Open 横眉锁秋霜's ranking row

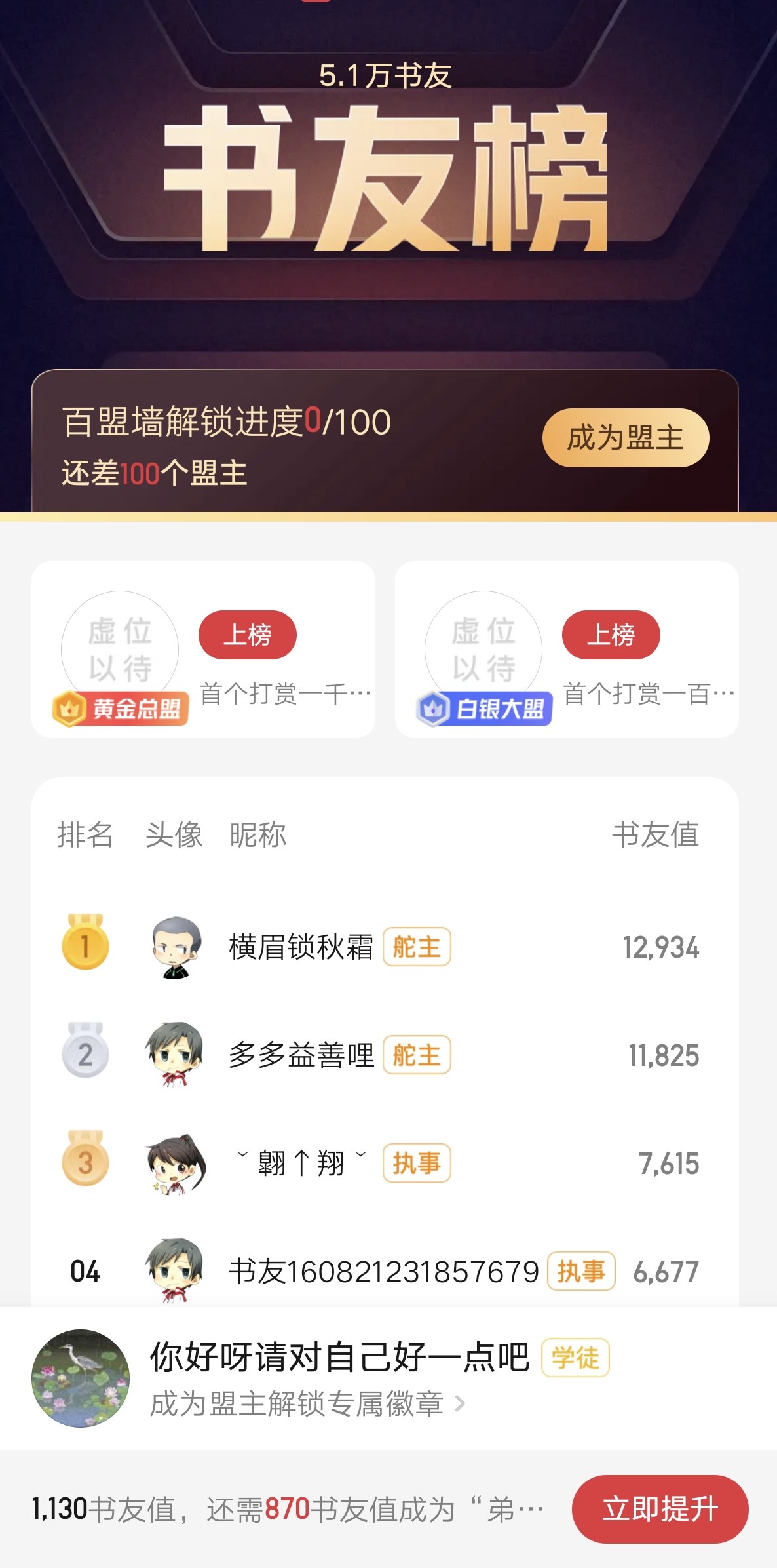coord(385,947)
